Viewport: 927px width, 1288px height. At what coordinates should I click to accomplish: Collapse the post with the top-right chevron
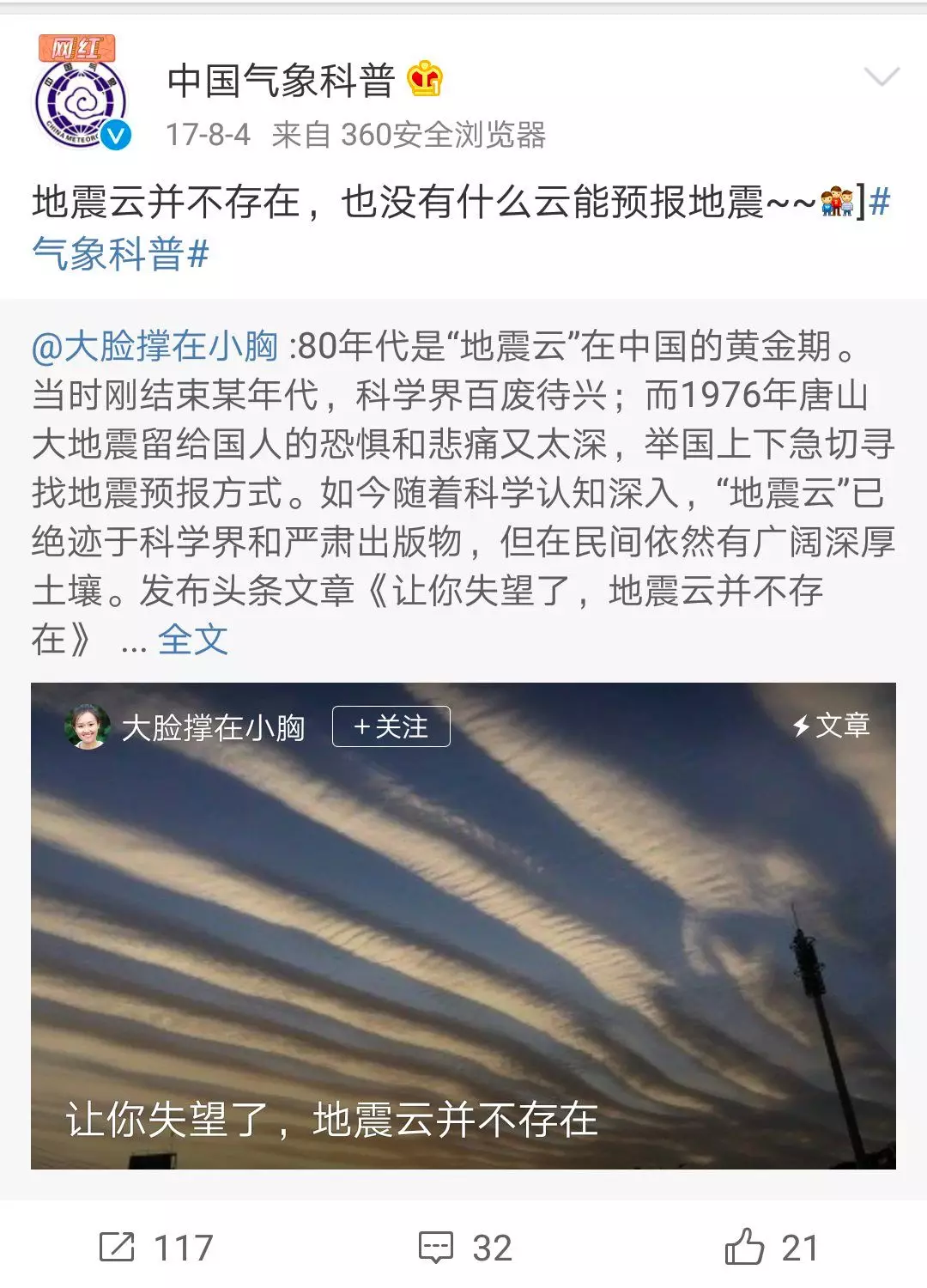(882, 76)
